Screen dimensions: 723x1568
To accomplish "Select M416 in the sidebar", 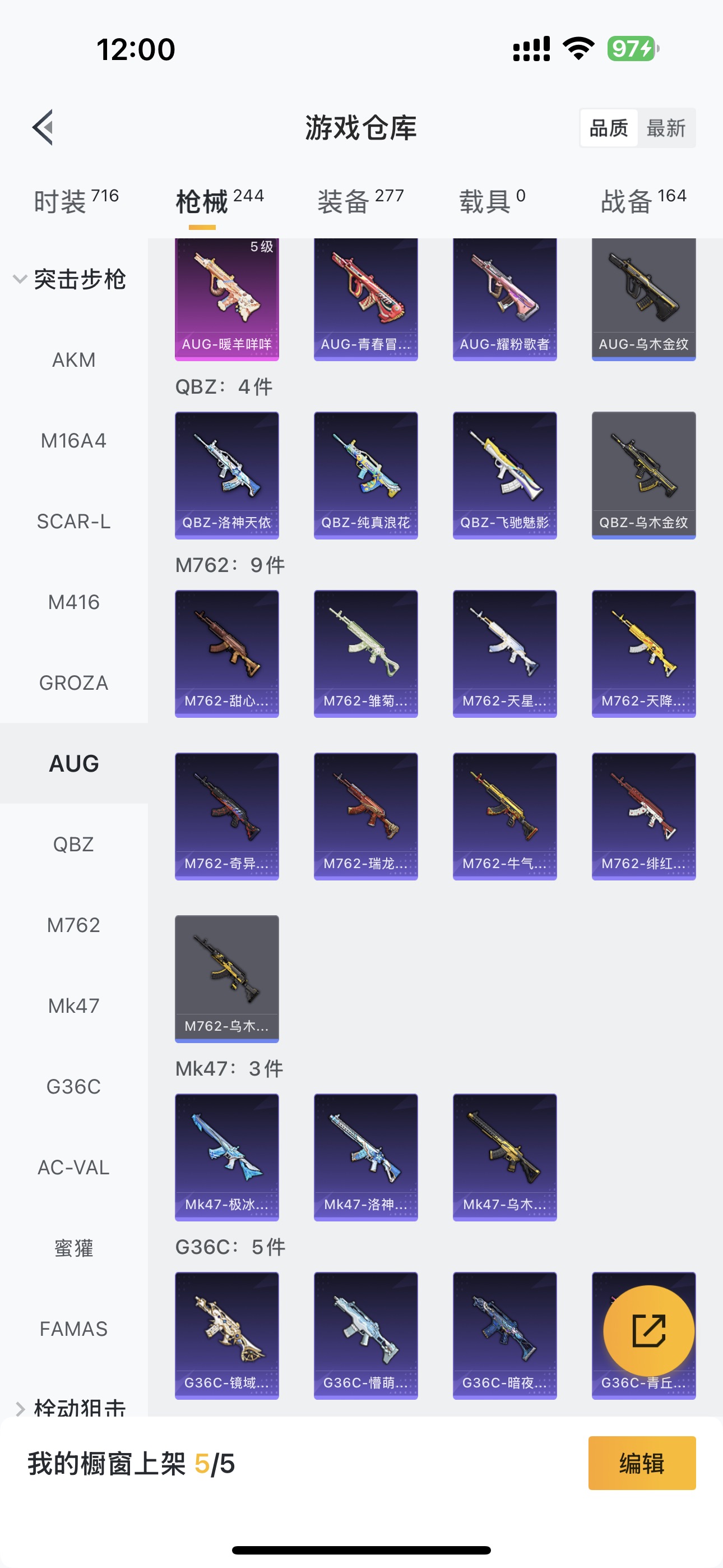I will click(73, 602).
